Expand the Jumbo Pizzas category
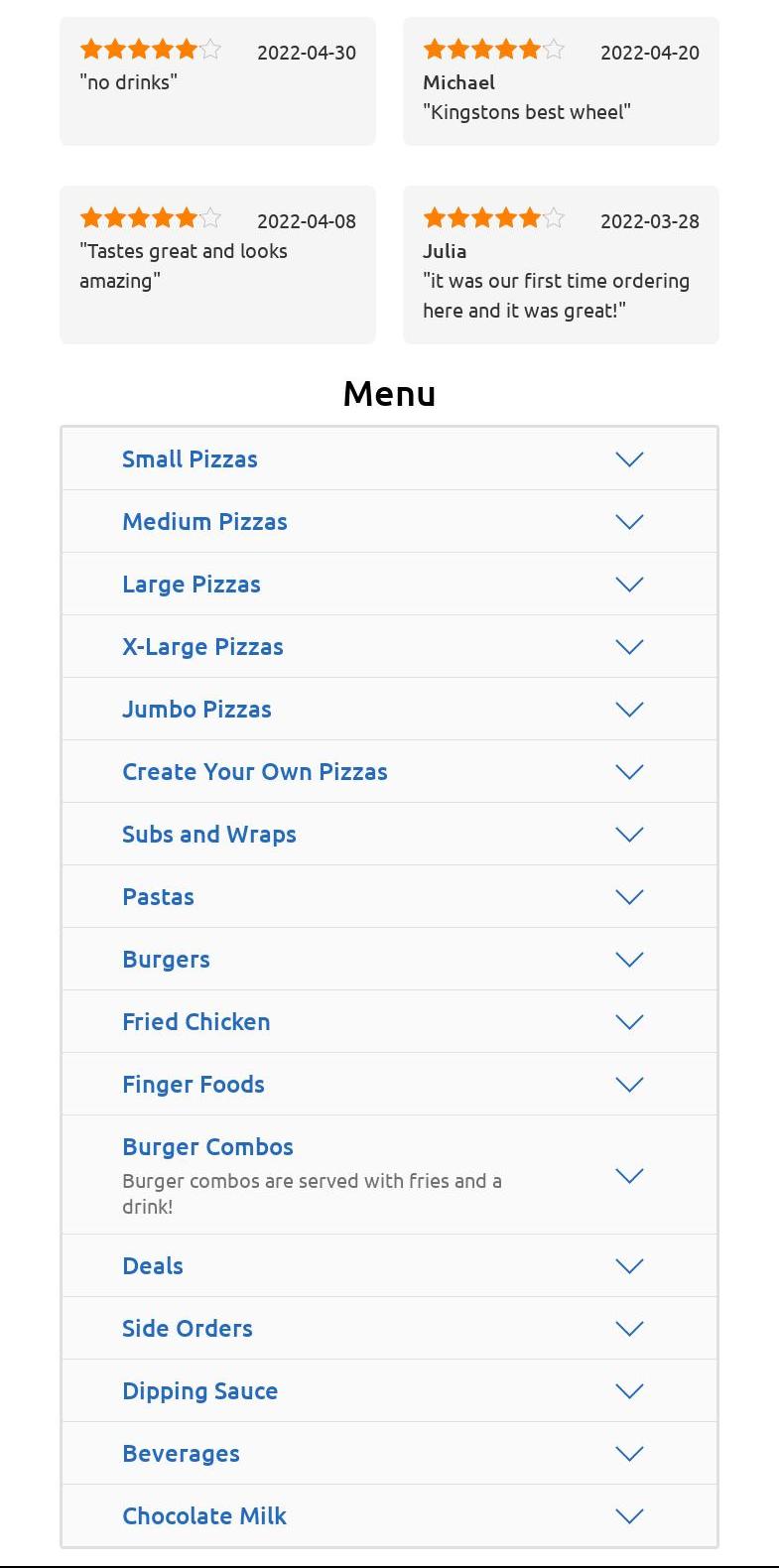The width and height of the screenshot is (779, 1568). point(196,710)
